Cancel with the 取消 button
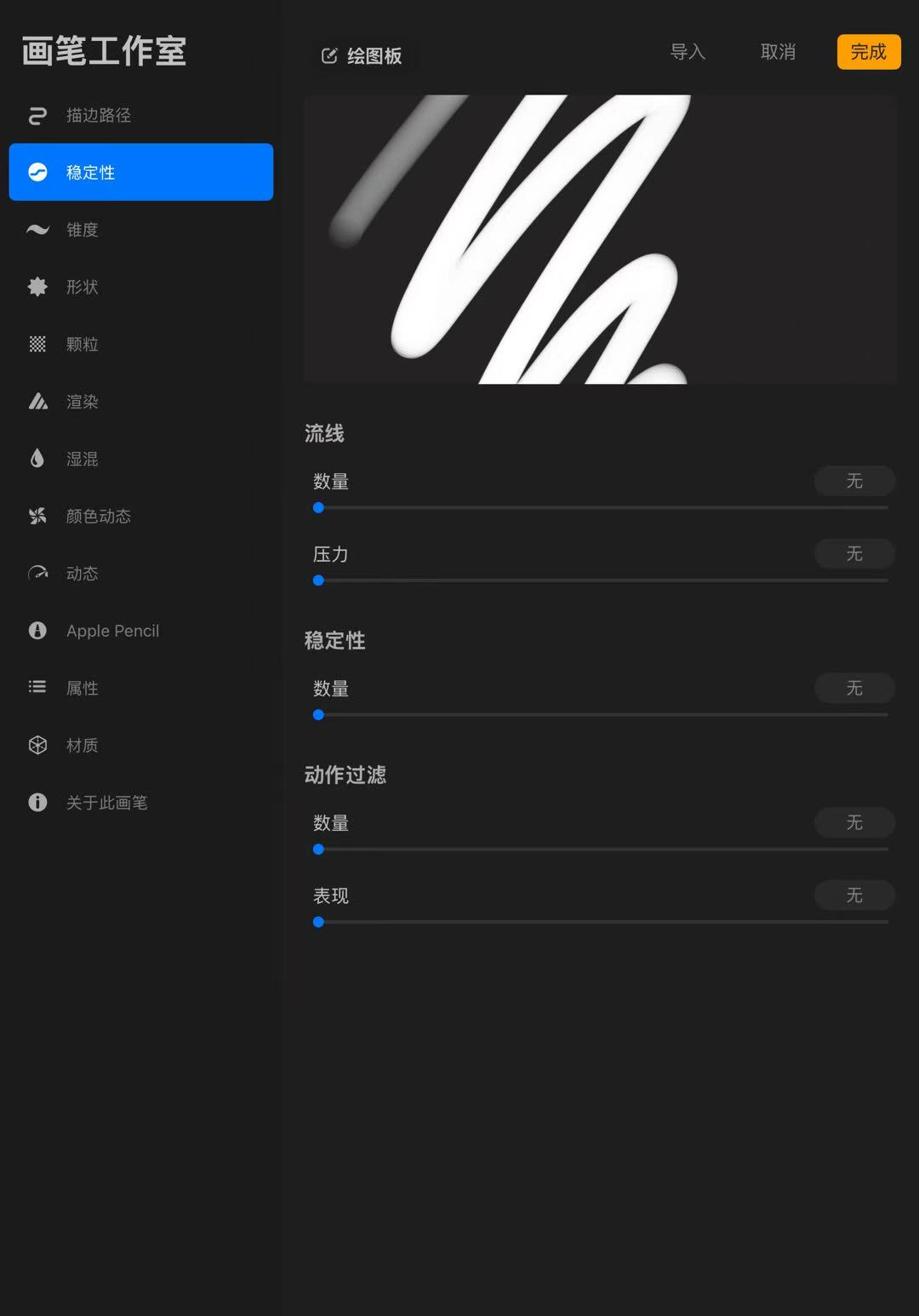919x1316 pixels. [x=778, y=52]
